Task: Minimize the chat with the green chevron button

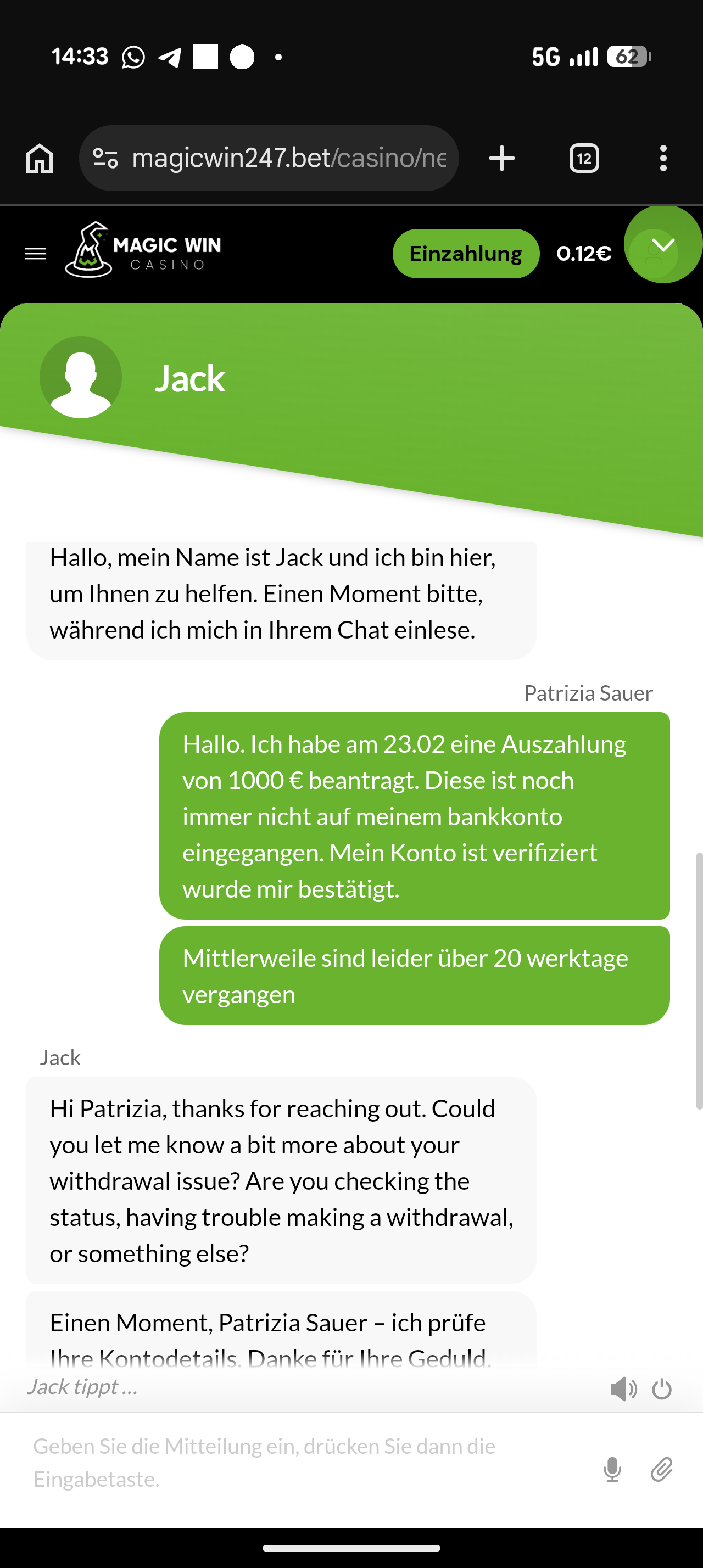Action: coord(663,245)
